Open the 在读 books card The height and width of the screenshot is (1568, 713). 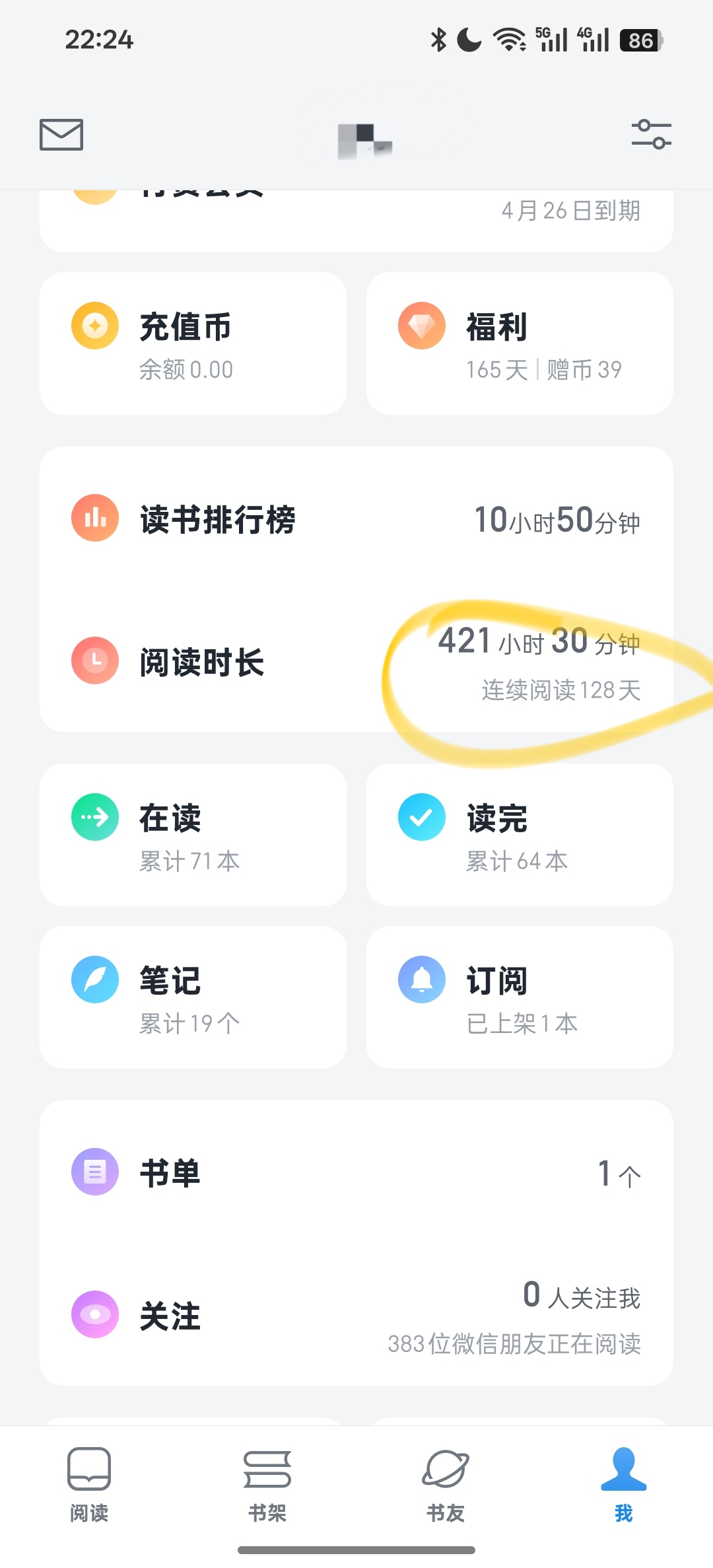193,835
